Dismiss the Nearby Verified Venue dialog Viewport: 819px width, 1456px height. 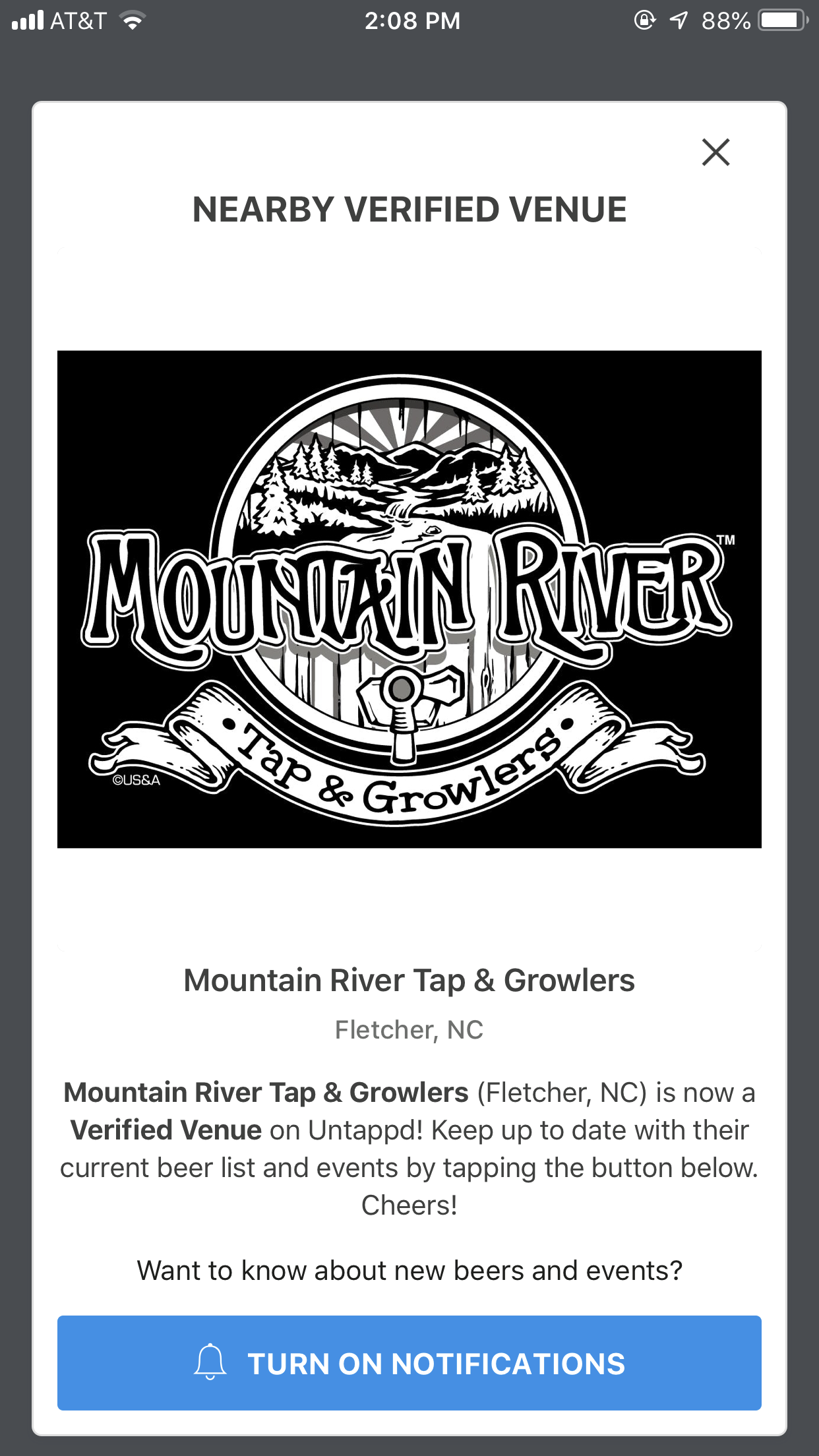click(x=715, y=152)
